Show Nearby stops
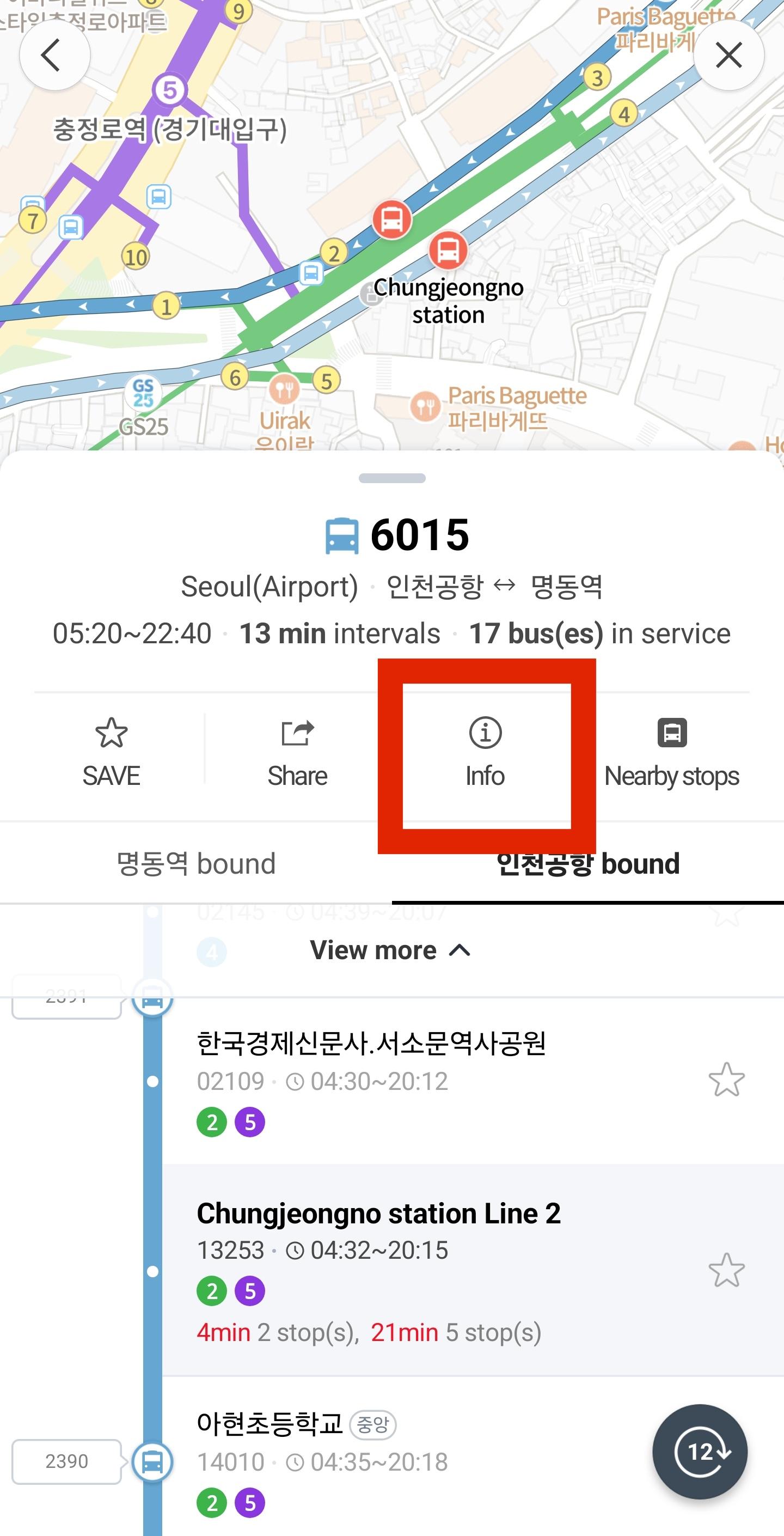The image size is (784, 1536). [672, 753]
